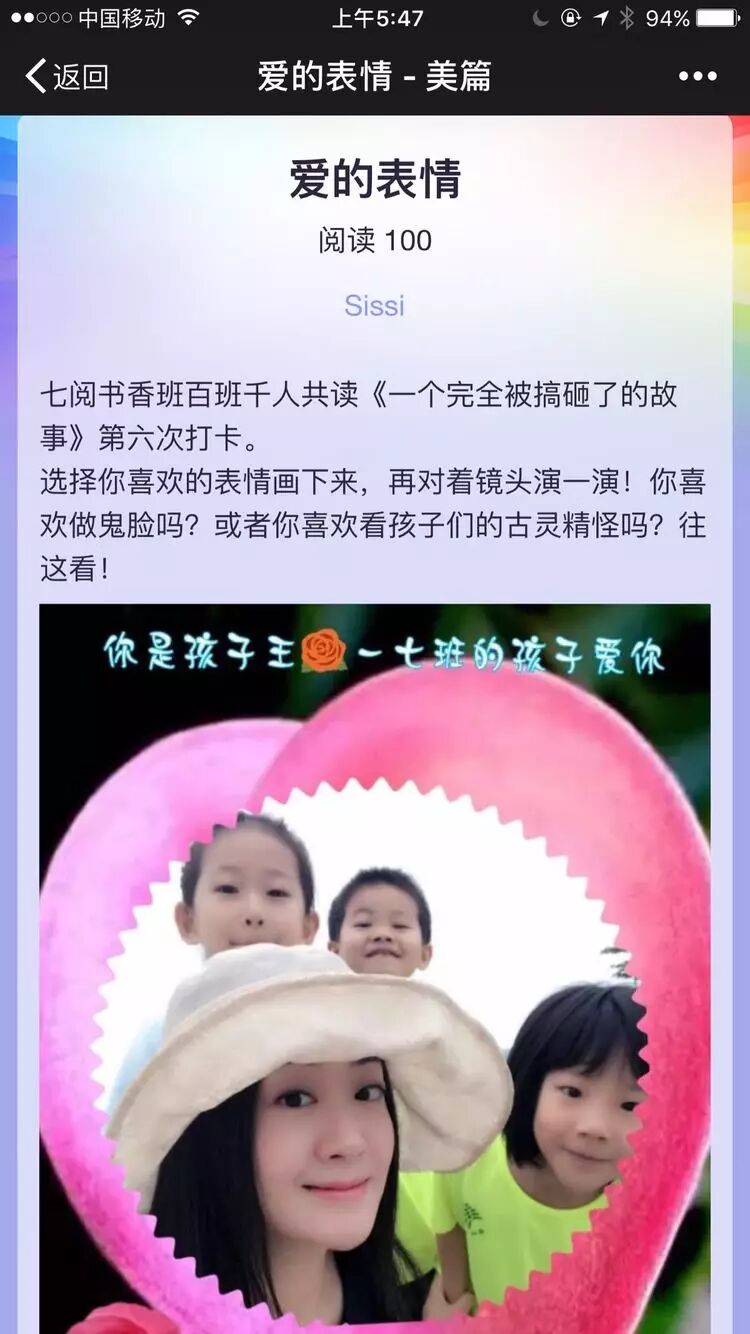Screen dimensions: 750x1334
Task: Open the three-dot more options menu
Action: click(x=697, y=77)
